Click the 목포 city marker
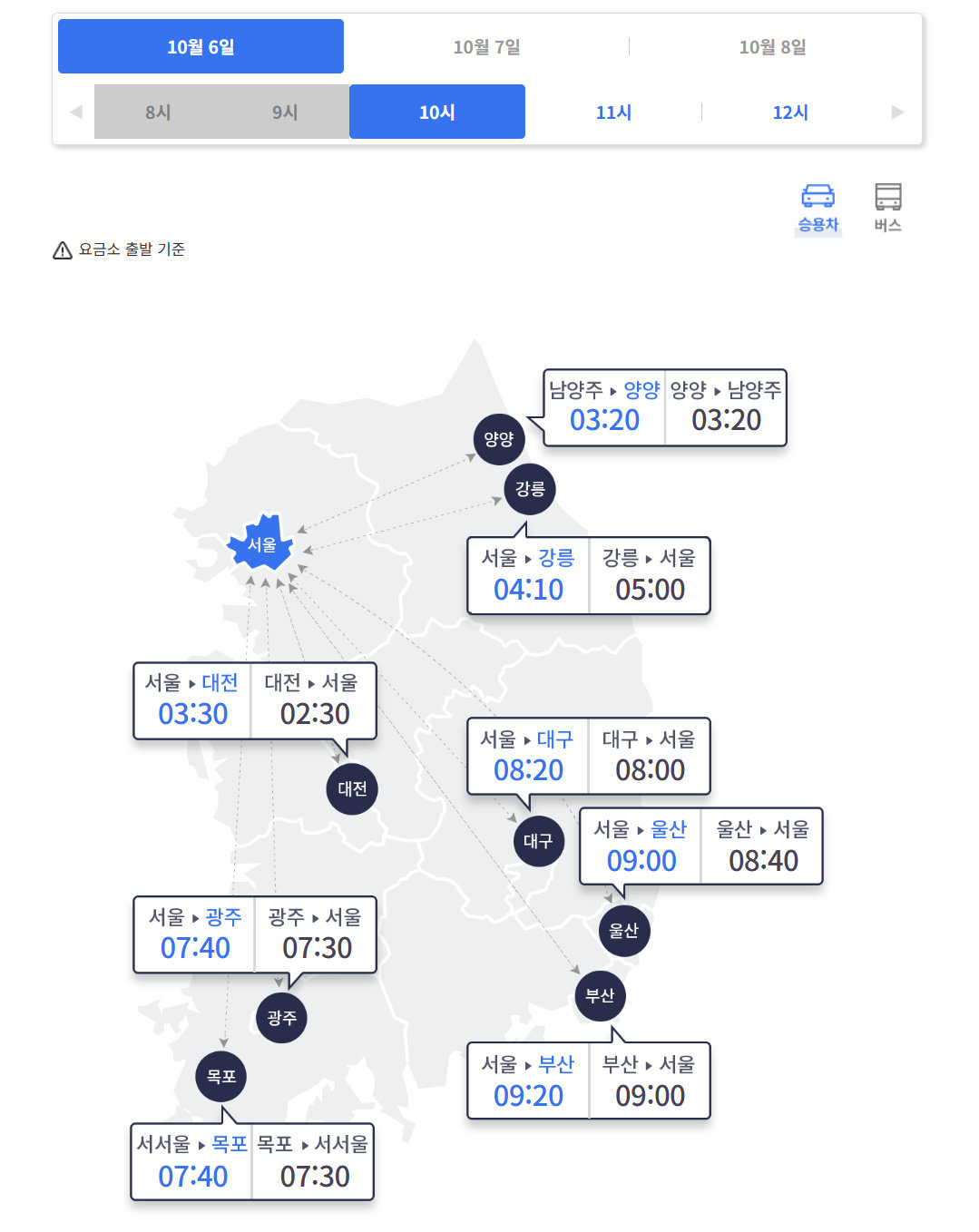This screenshot has height=1232, width=979. point(221,1076)
